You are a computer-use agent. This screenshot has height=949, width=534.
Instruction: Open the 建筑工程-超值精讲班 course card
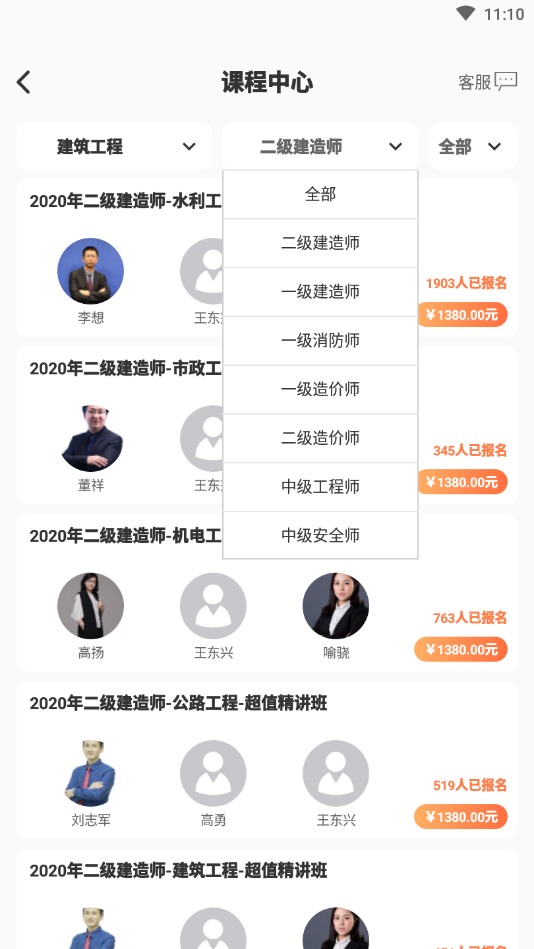tap(267, 899)
